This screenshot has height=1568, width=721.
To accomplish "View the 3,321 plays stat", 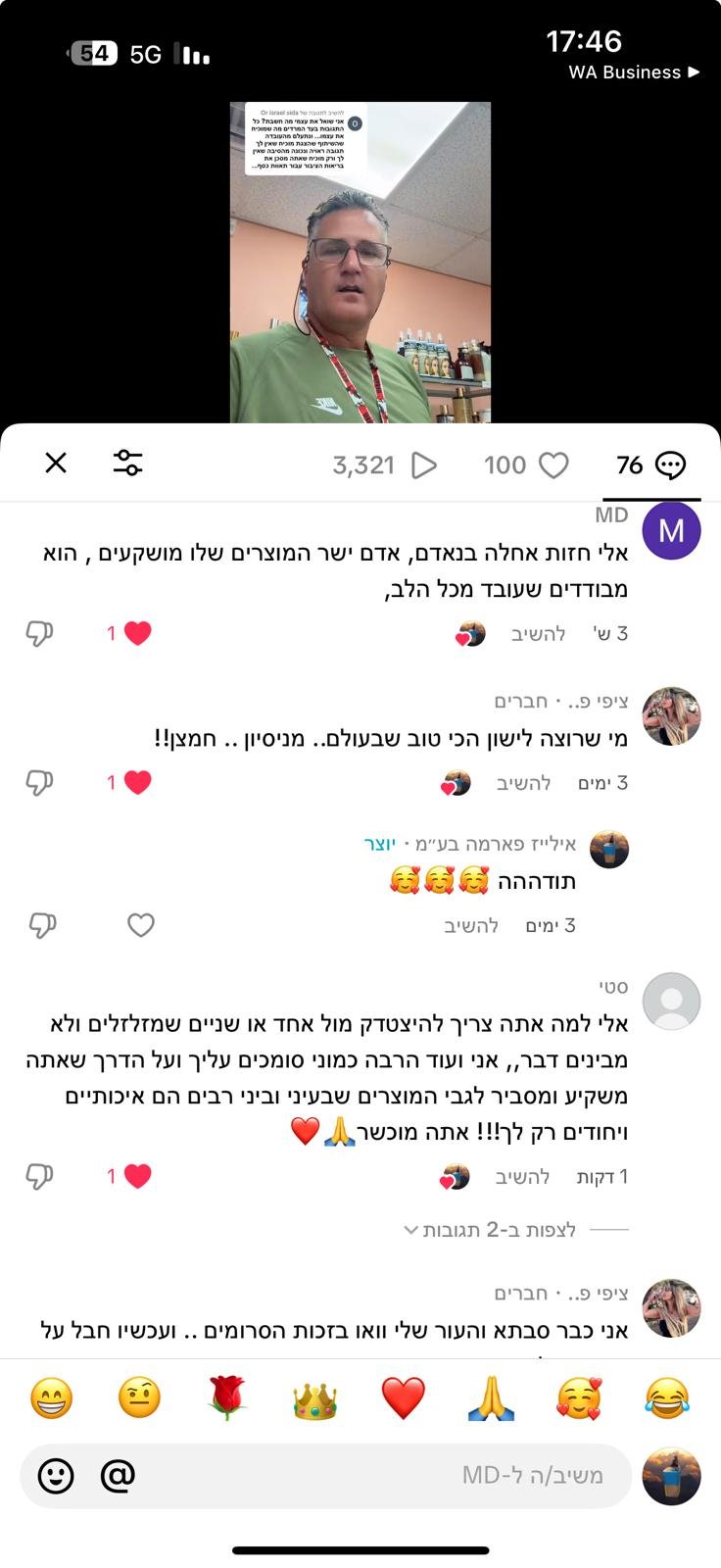I will 384,465.
